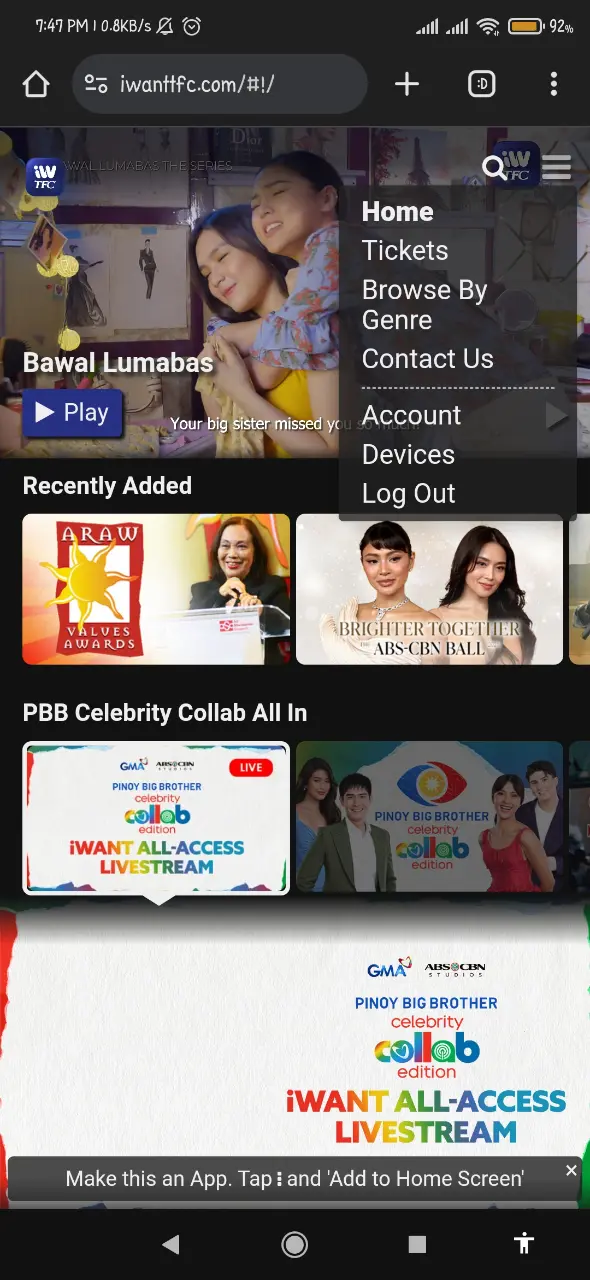Close the hamburger menu icon
Screen dimensions: 590x1280
557,167
